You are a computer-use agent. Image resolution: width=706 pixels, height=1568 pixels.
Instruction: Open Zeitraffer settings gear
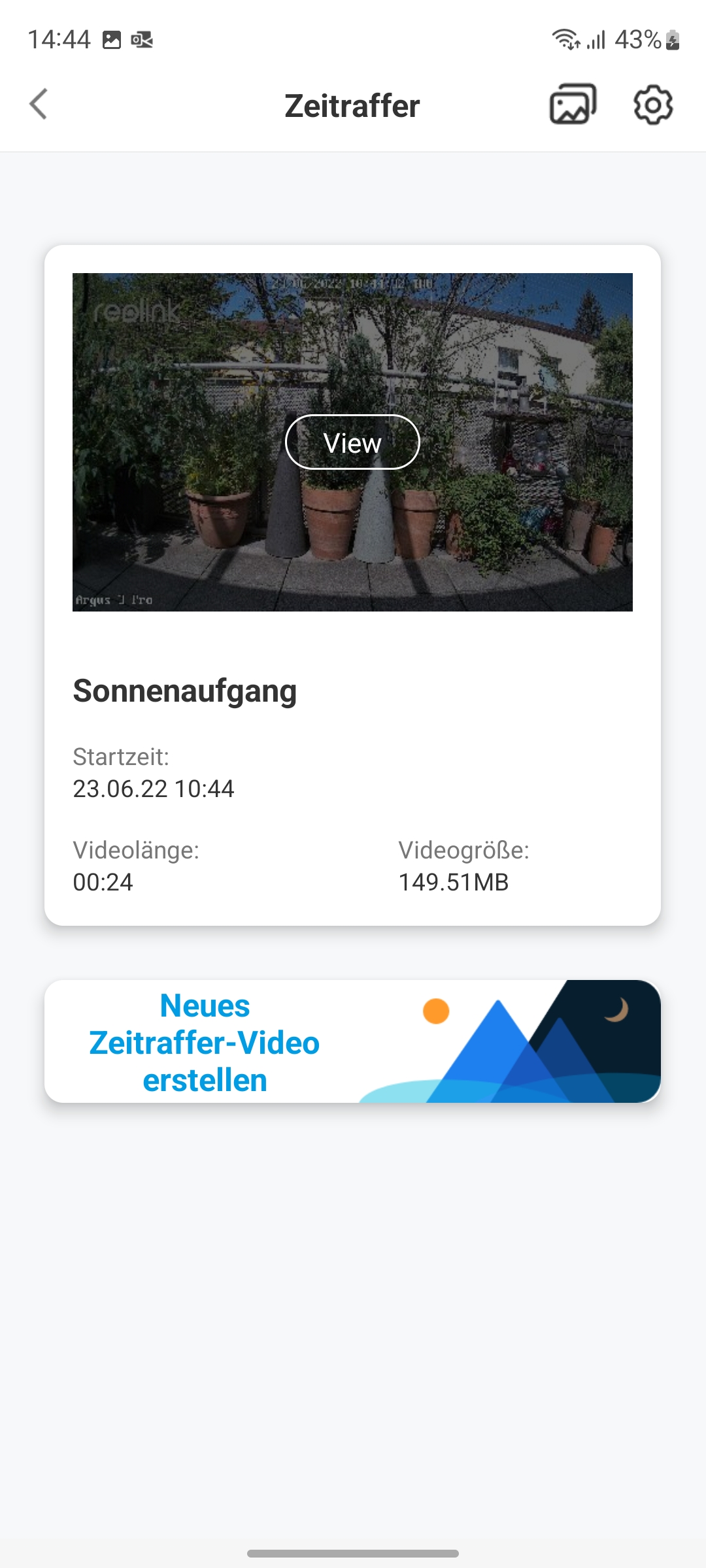(x=653, y=105)
